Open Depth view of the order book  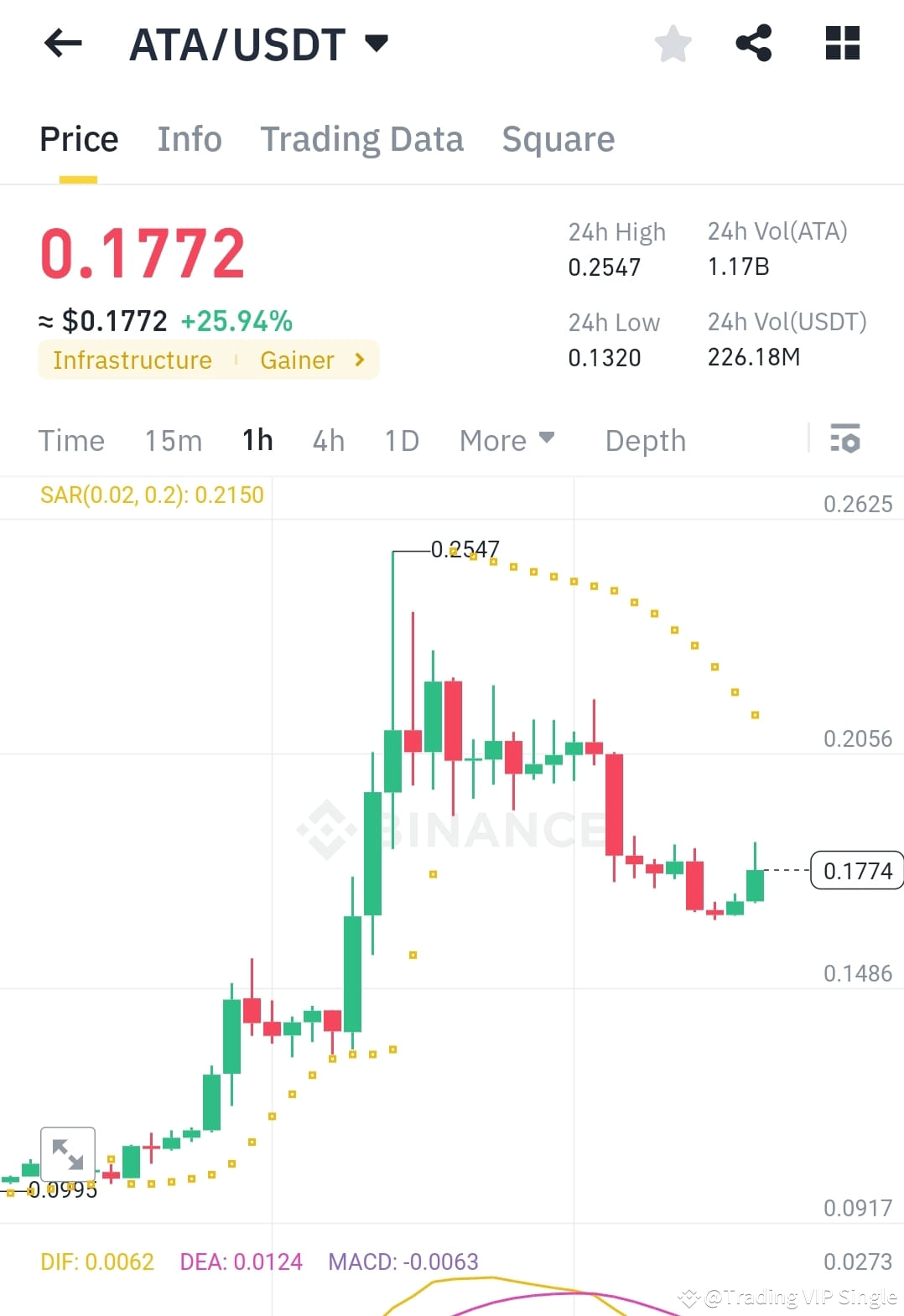644,439
